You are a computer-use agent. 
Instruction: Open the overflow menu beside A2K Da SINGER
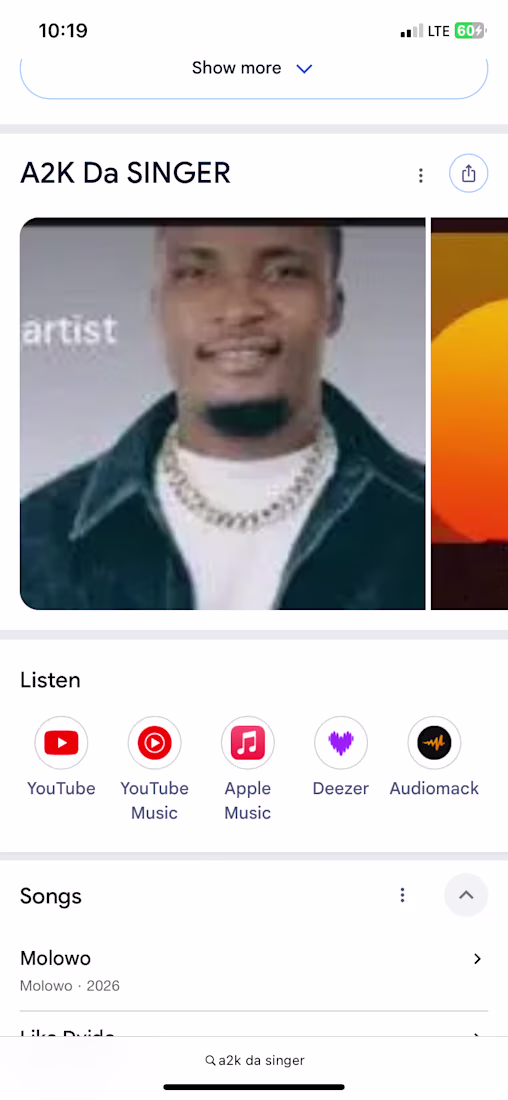pos(420,175)
